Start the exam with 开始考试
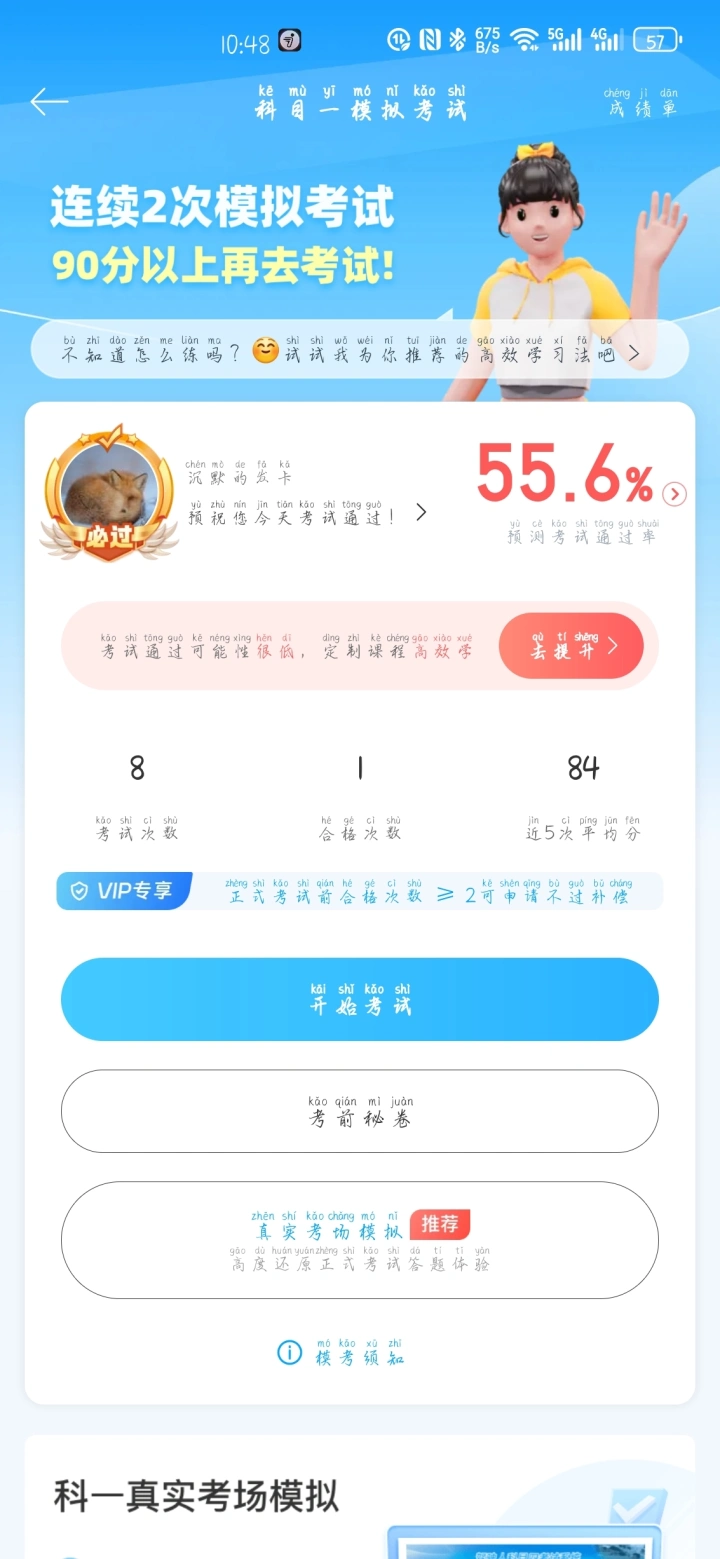 [360, 999]
